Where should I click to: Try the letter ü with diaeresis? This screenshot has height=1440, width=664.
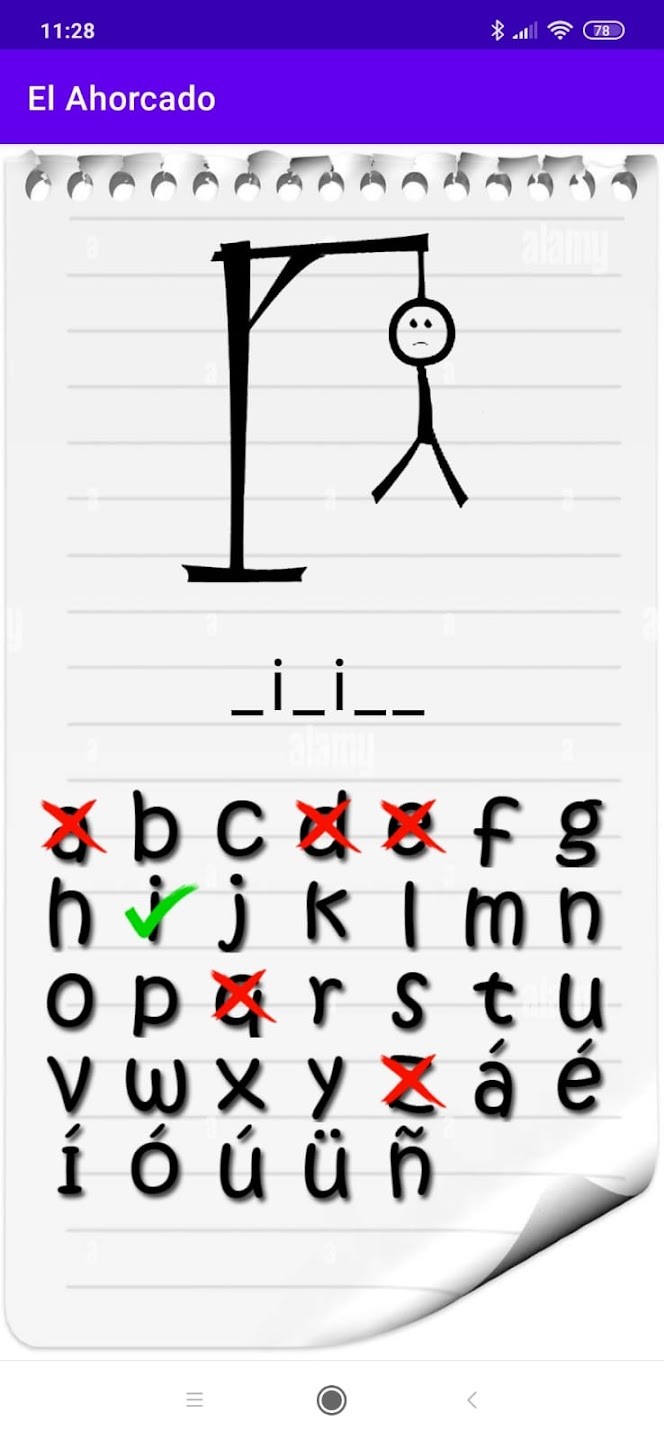click(326, 1165)
